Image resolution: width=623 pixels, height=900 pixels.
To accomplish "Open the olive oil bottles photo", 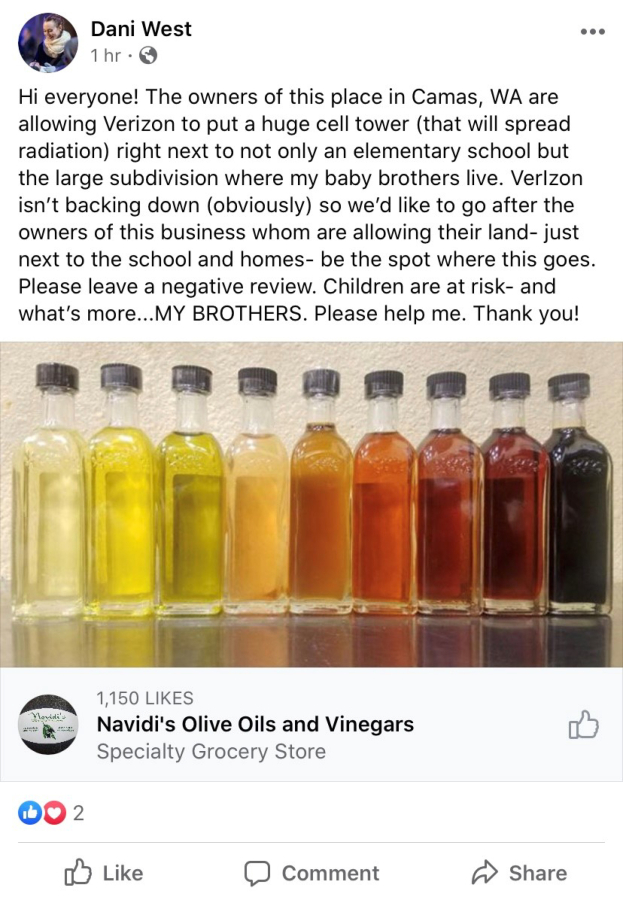I will 311,504.
